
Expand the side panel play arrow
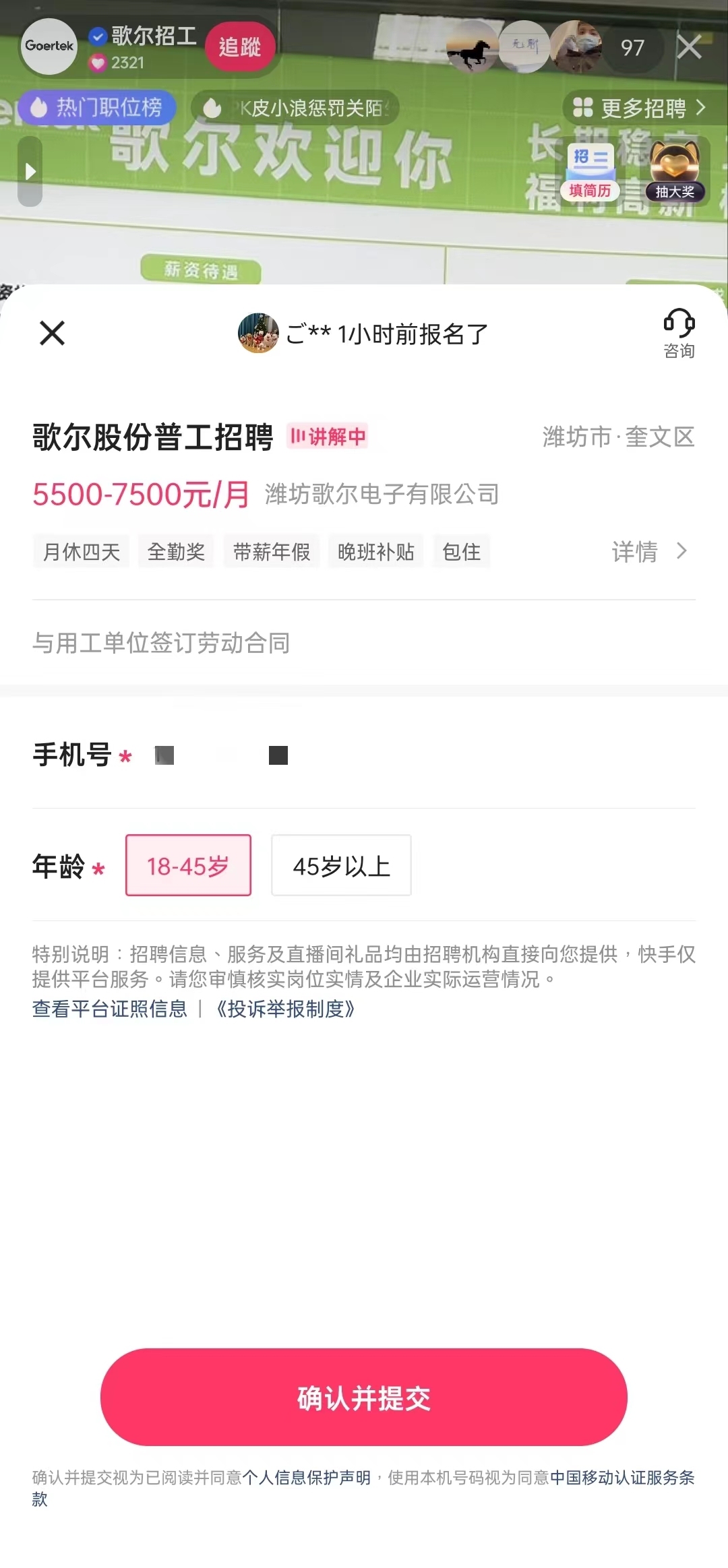tap(30, 171)
